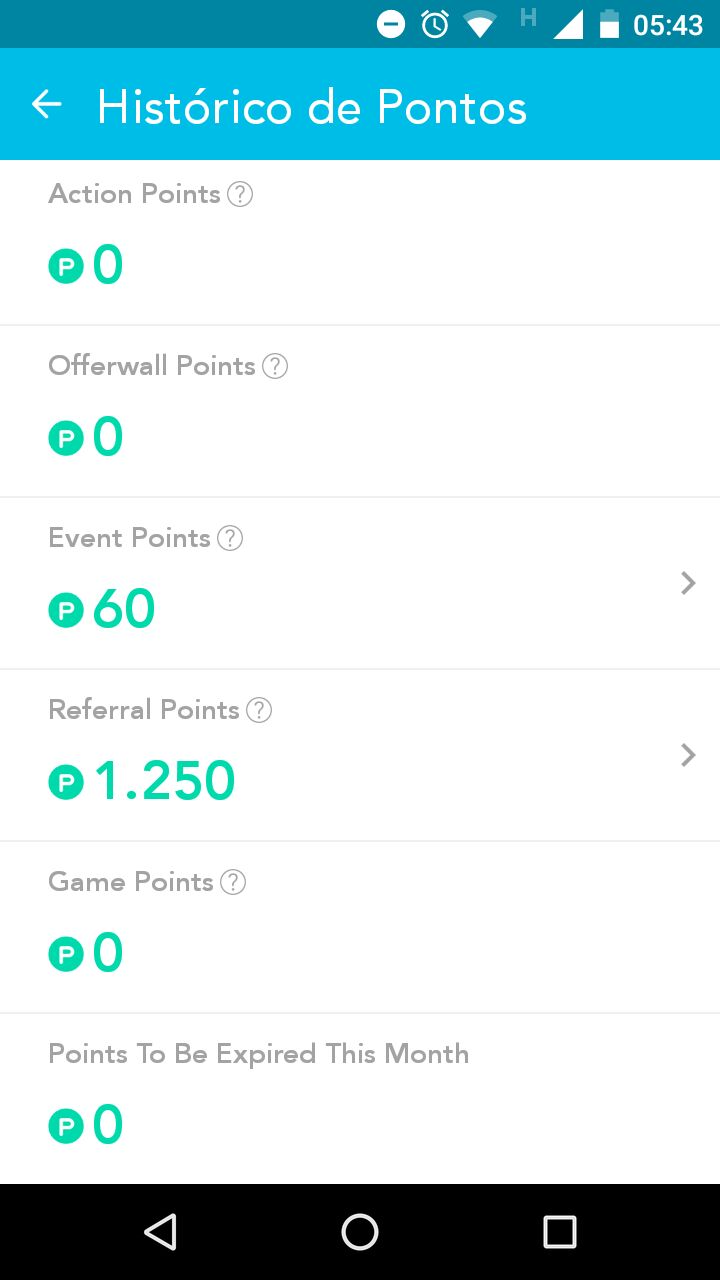Image resolution: width=720 pixels, height=1280 pixels.
Task: Open the Event Points details row
Action: (360, 584)
